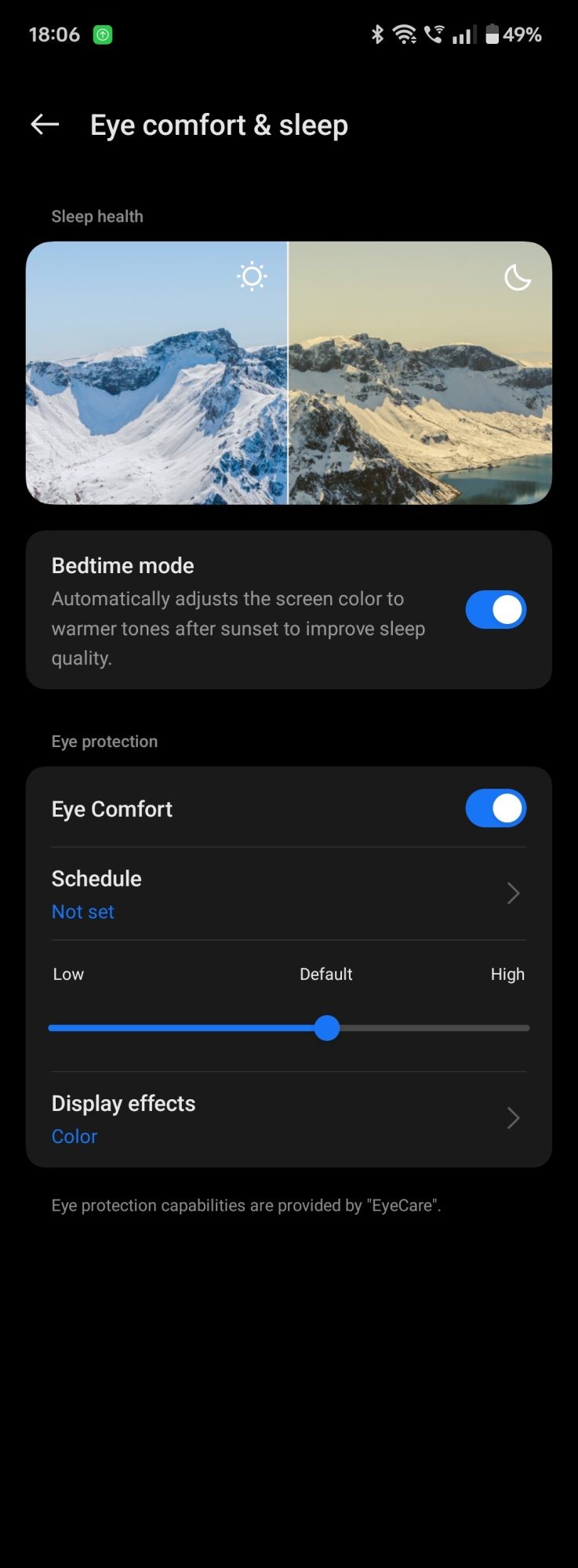
Task: Disable the Eye Comfort toggle
Action: (495, 808)
